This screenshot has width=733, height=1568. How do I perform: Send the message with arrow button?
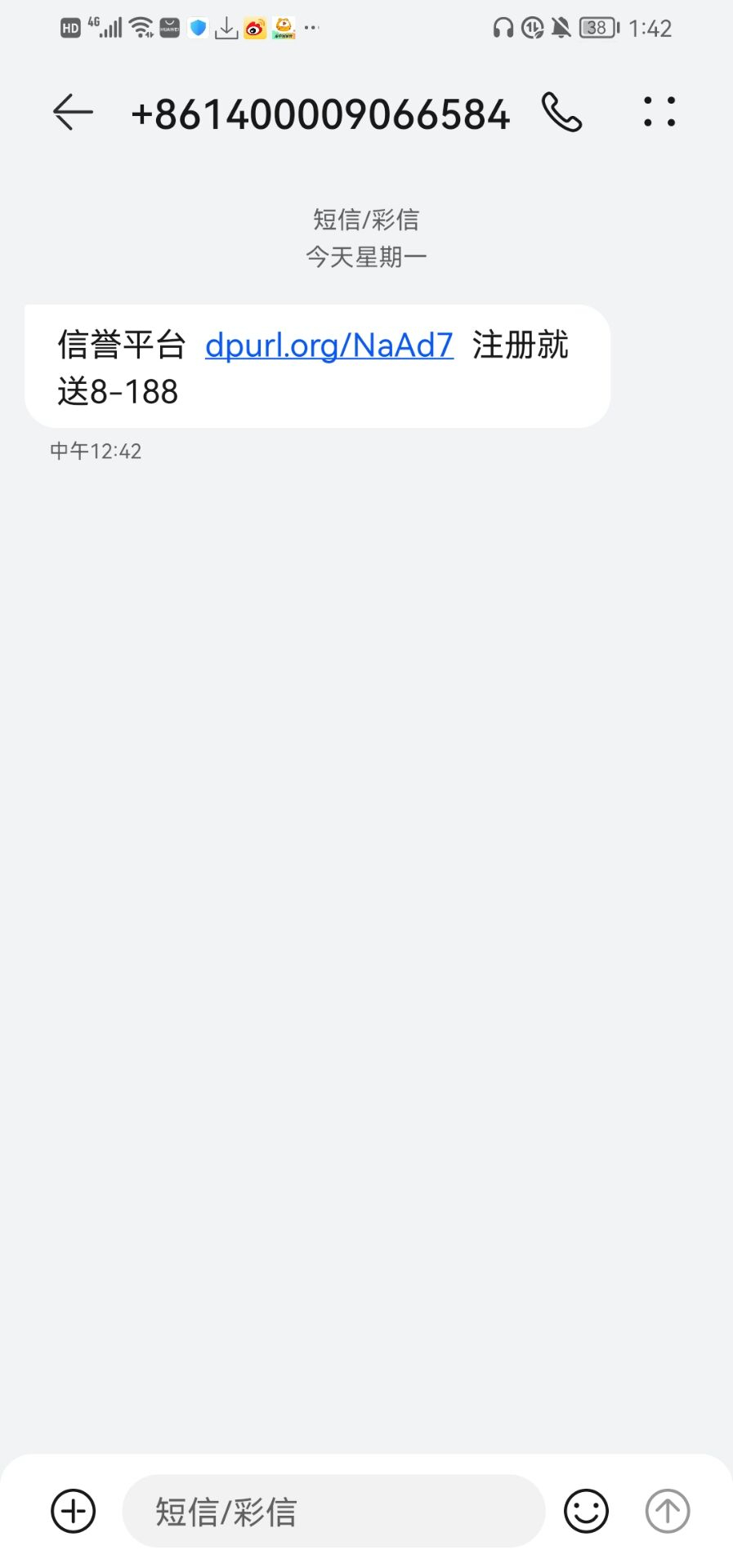click(668, 1511)
